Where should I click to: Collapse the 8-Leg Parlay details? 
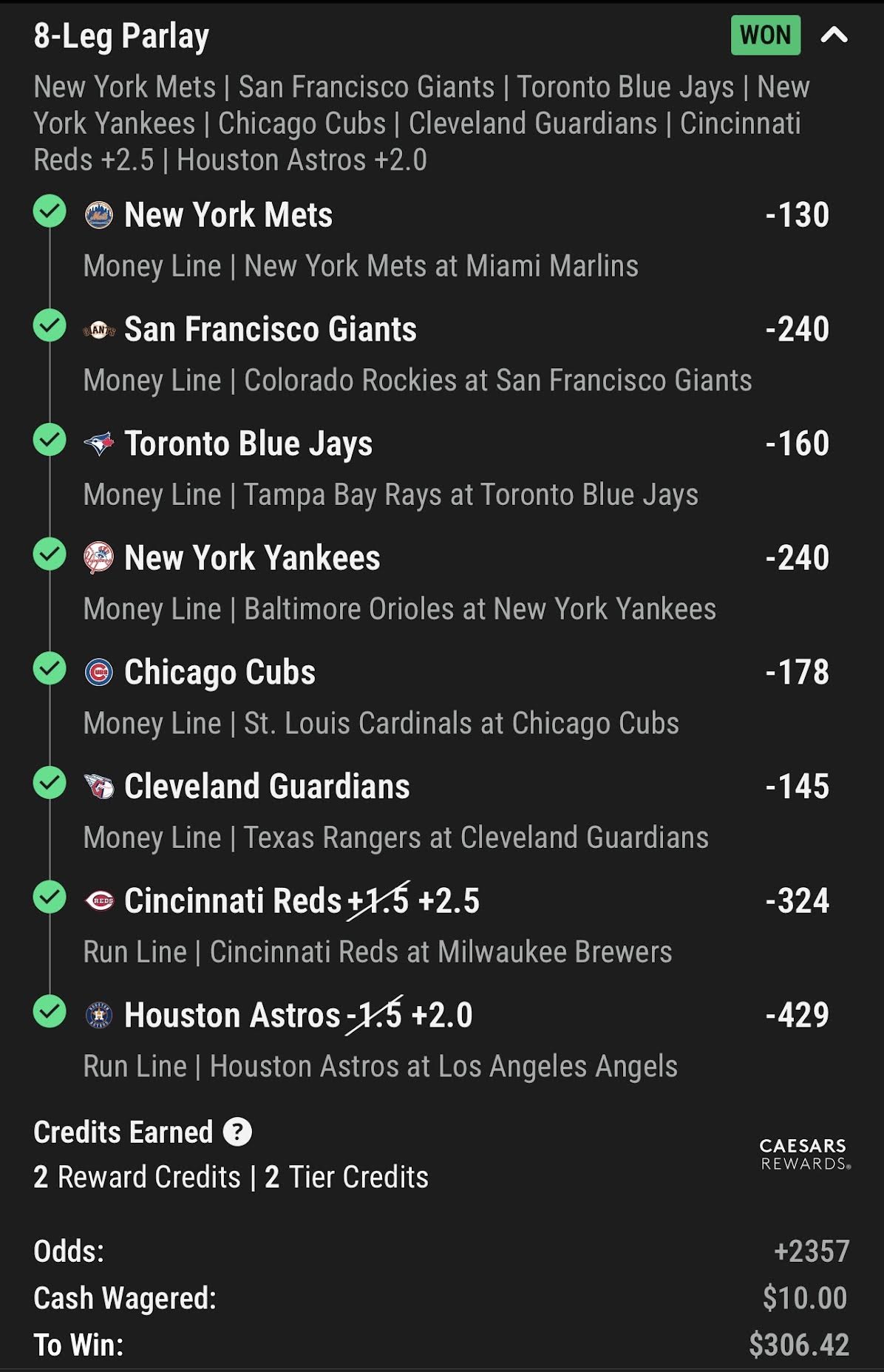click(834, 35)
